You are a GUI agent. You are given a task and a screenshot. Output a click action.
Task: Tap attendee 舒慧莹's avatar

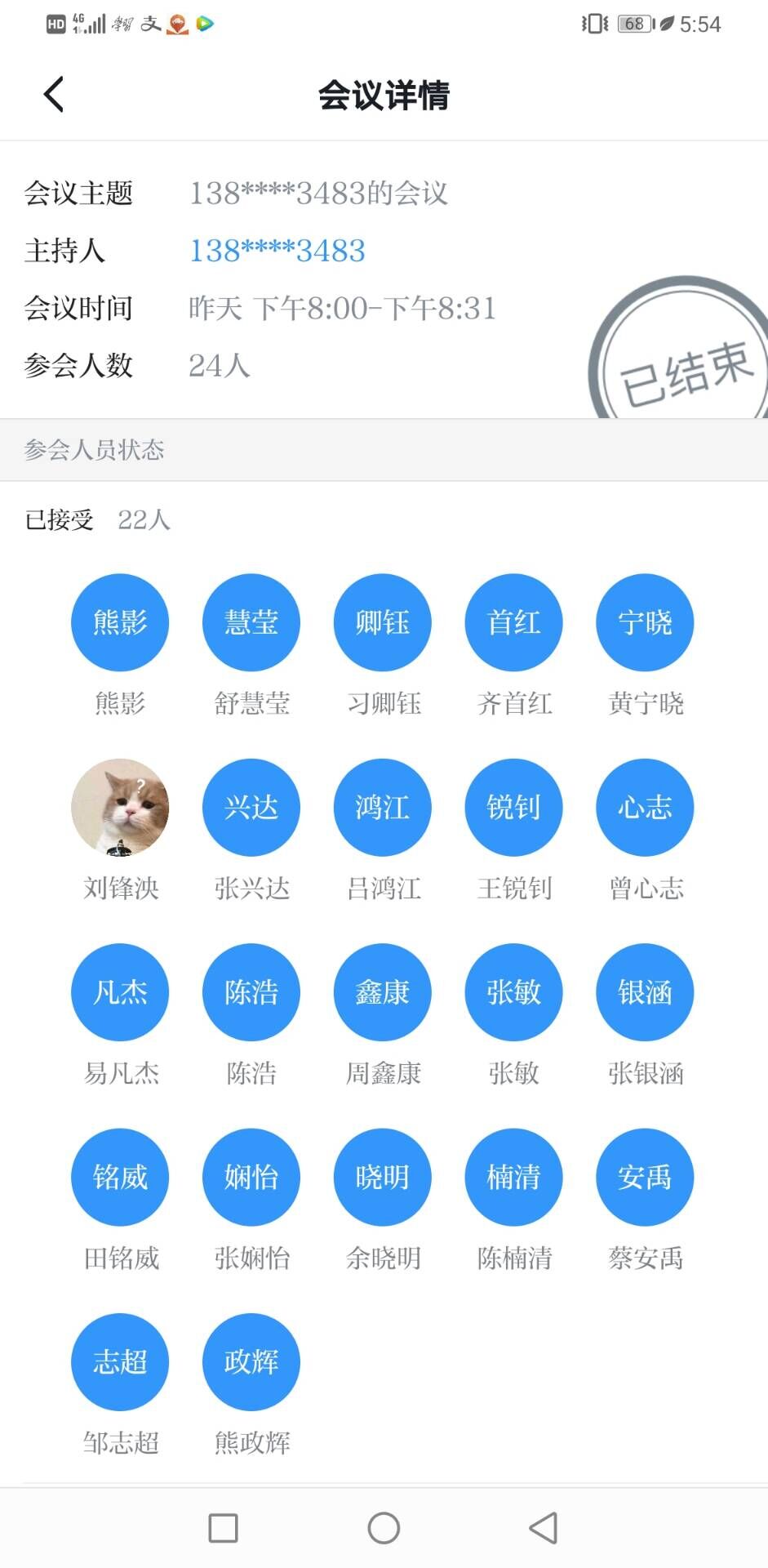[251, 623]
